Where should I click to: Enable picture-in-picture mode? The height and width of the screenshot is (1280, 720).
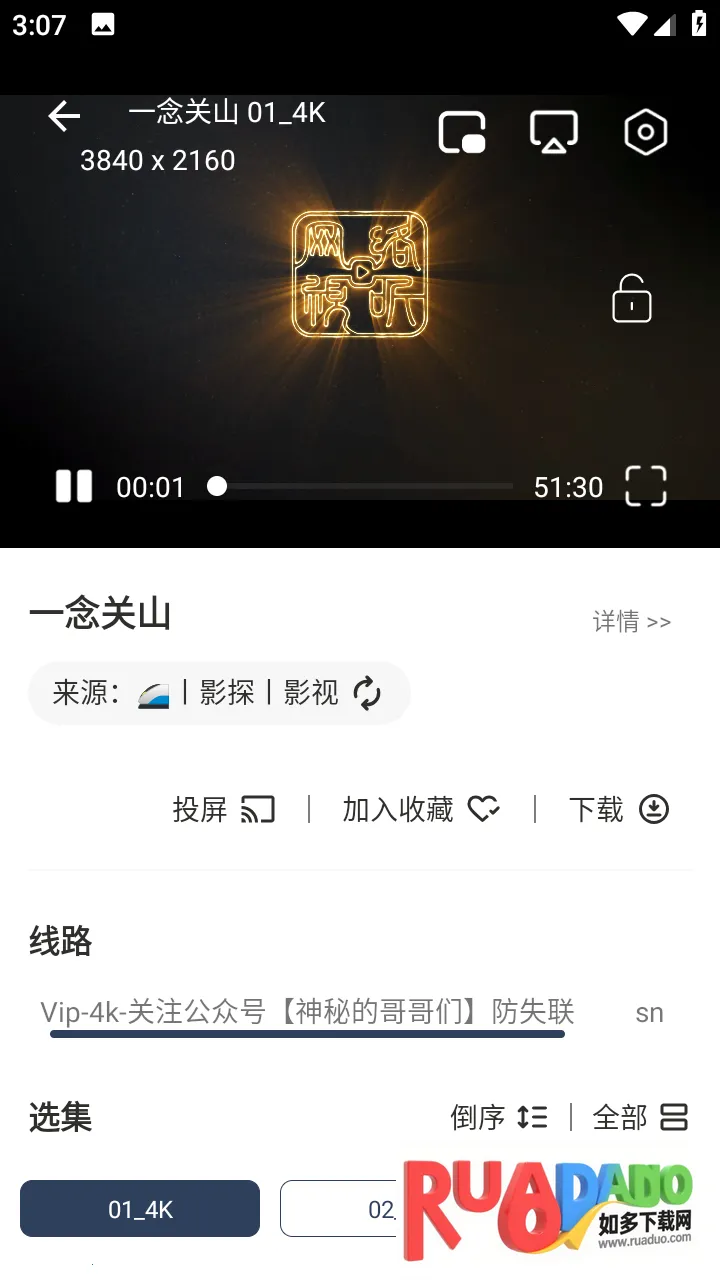tap(462, 133)
